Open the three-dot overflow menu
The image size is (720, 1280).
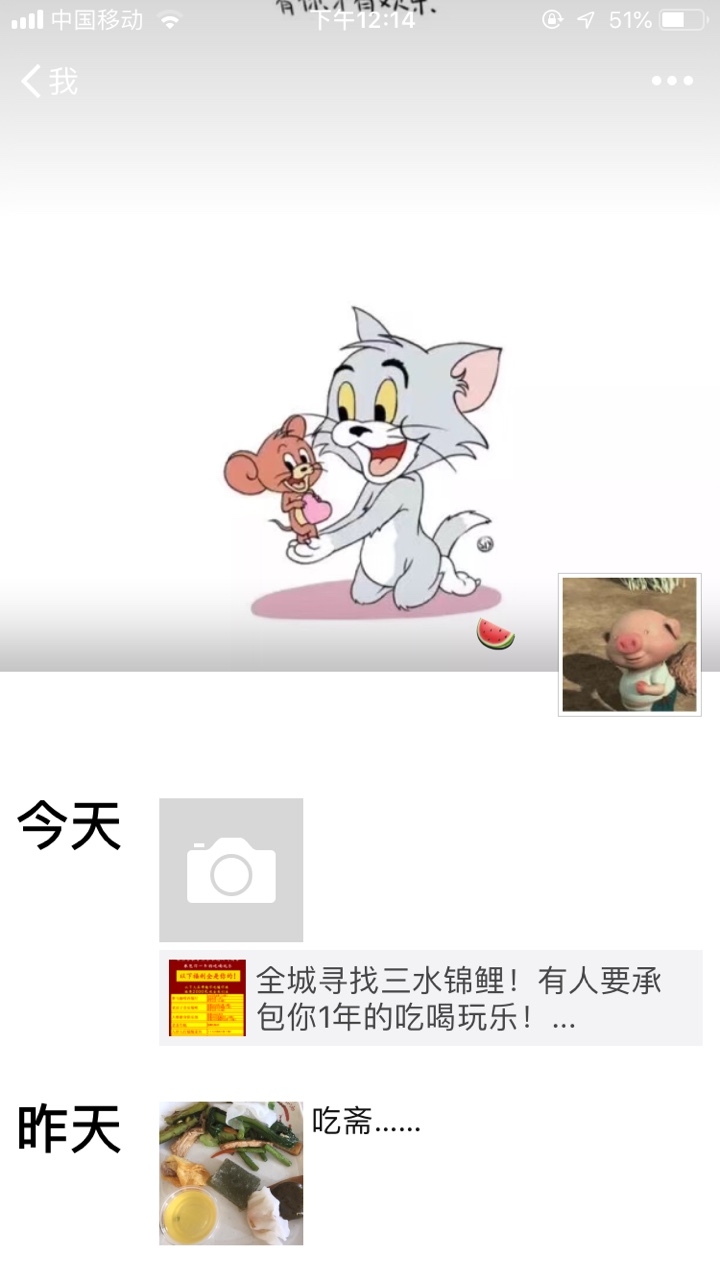[x=671, y=81]
